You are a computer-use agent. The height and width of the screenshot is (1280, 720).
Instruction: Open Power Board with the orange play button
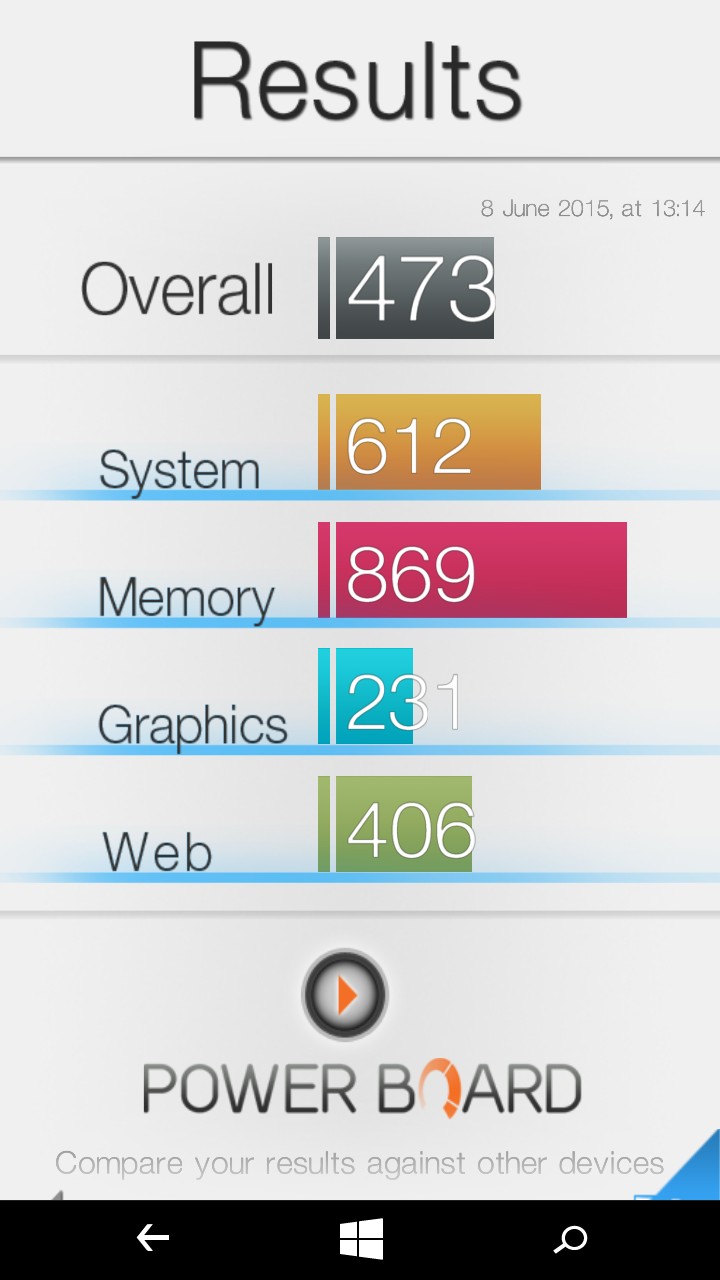pos(345,995)
